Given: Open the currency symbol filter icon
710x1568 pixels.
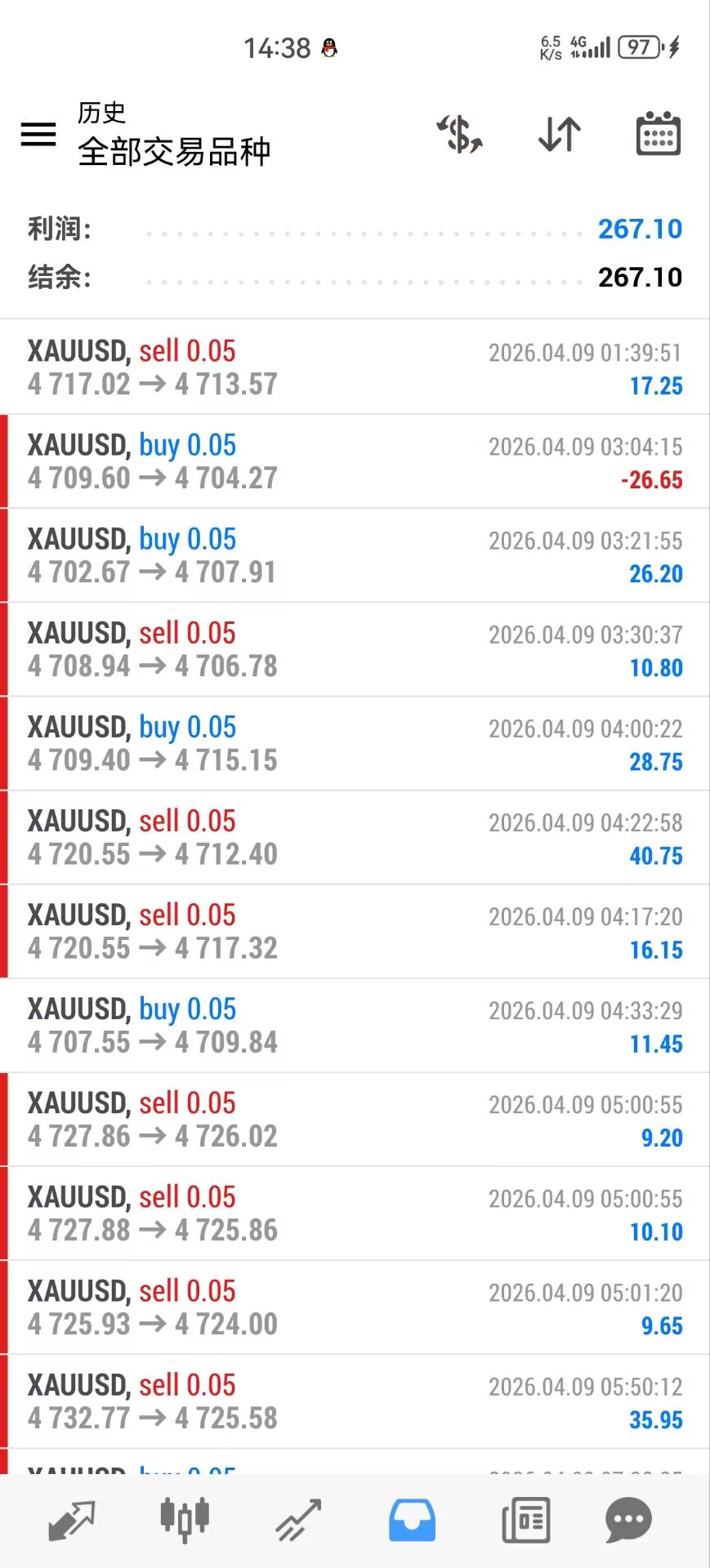Looking at the screenshot, I should point(460,134).
